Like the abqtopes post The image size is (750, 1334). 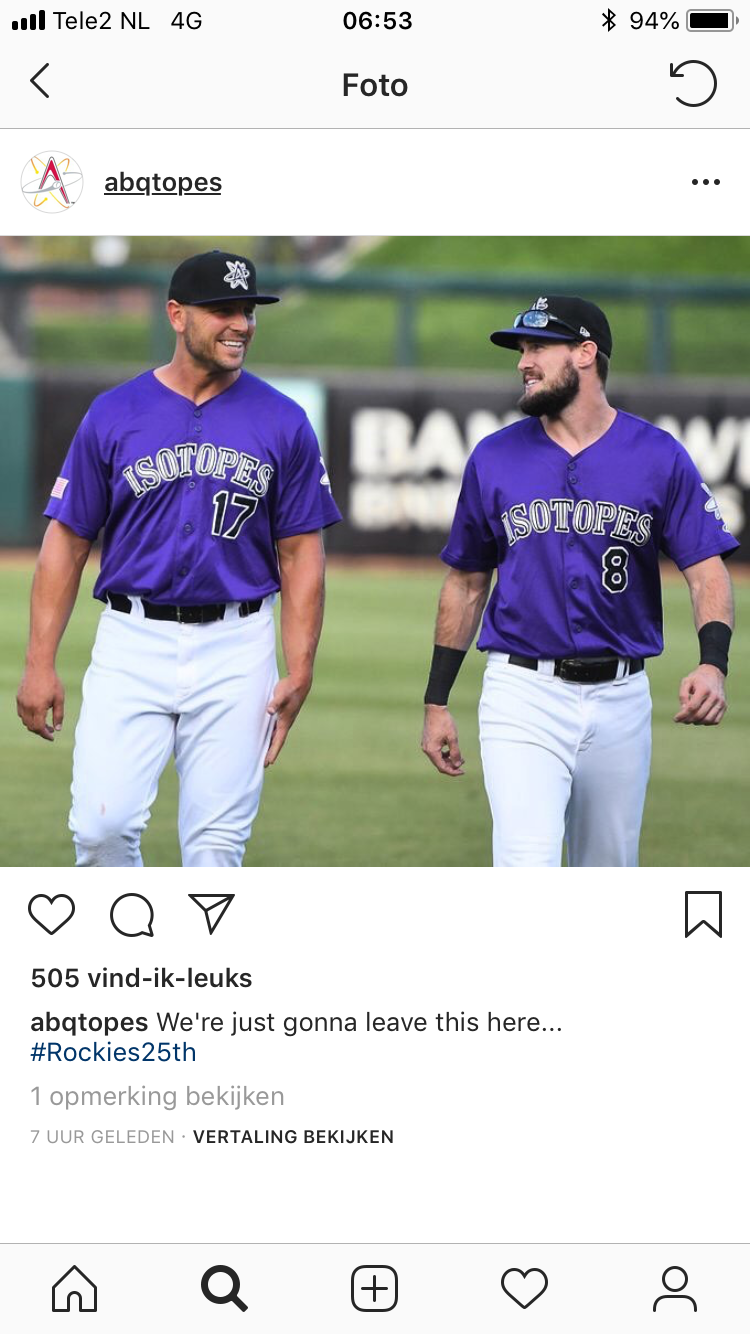point(52,914)
